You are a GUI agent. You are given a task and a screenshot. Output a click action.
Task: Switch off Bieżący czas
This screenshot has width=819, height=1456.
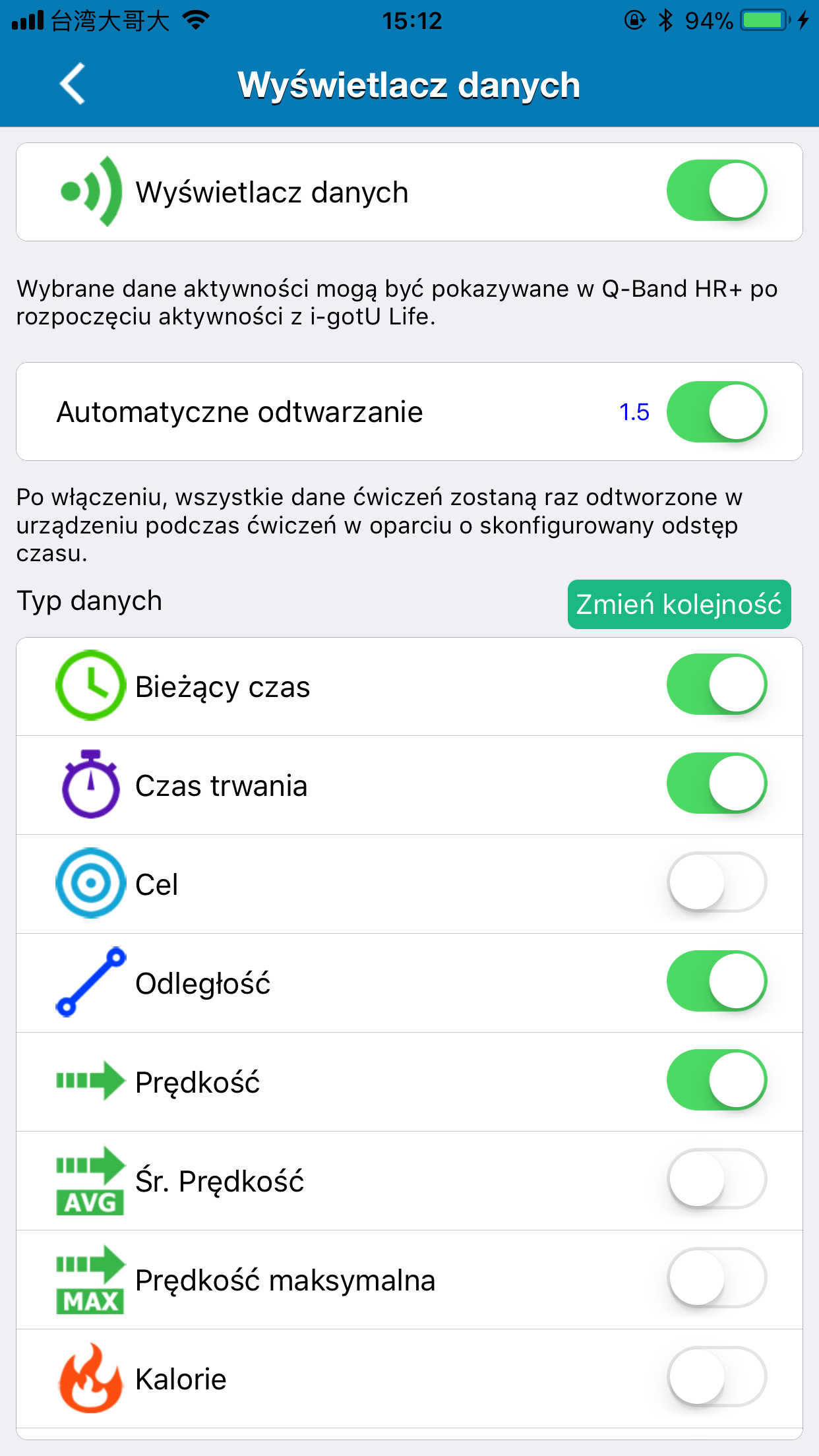click(x=717, y=685)
